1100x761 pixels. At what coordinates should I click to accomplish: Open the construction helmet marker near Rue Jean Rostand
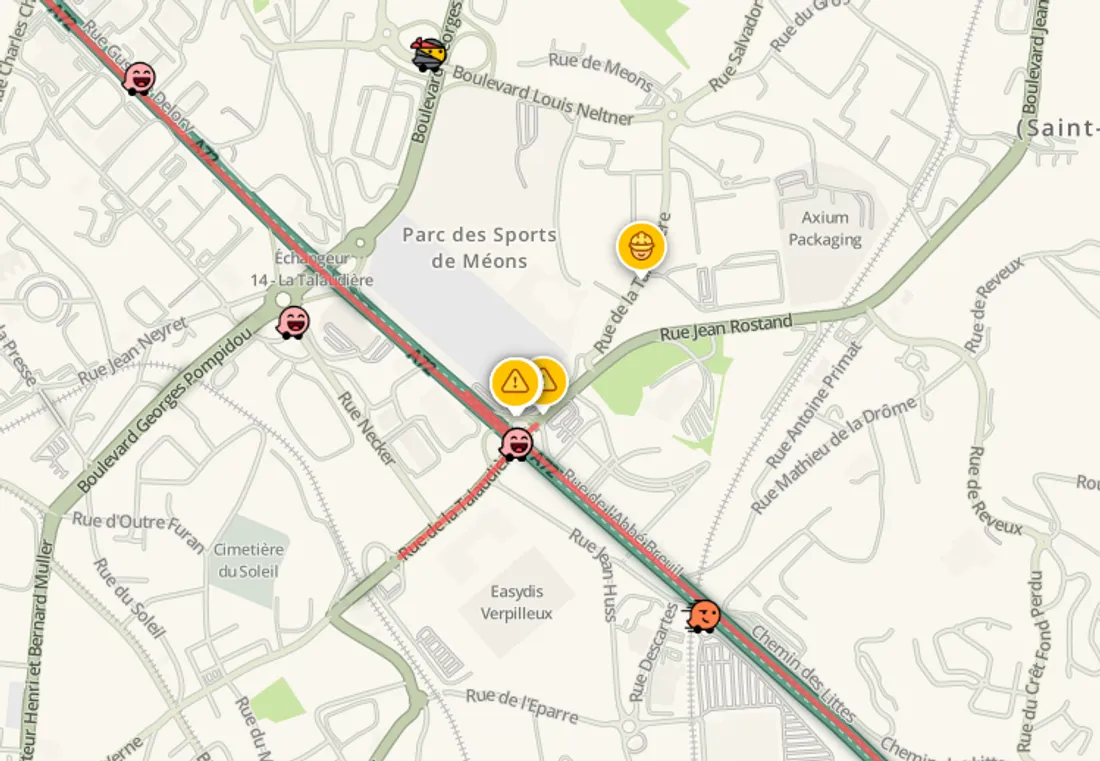click(x=641, y=245)
